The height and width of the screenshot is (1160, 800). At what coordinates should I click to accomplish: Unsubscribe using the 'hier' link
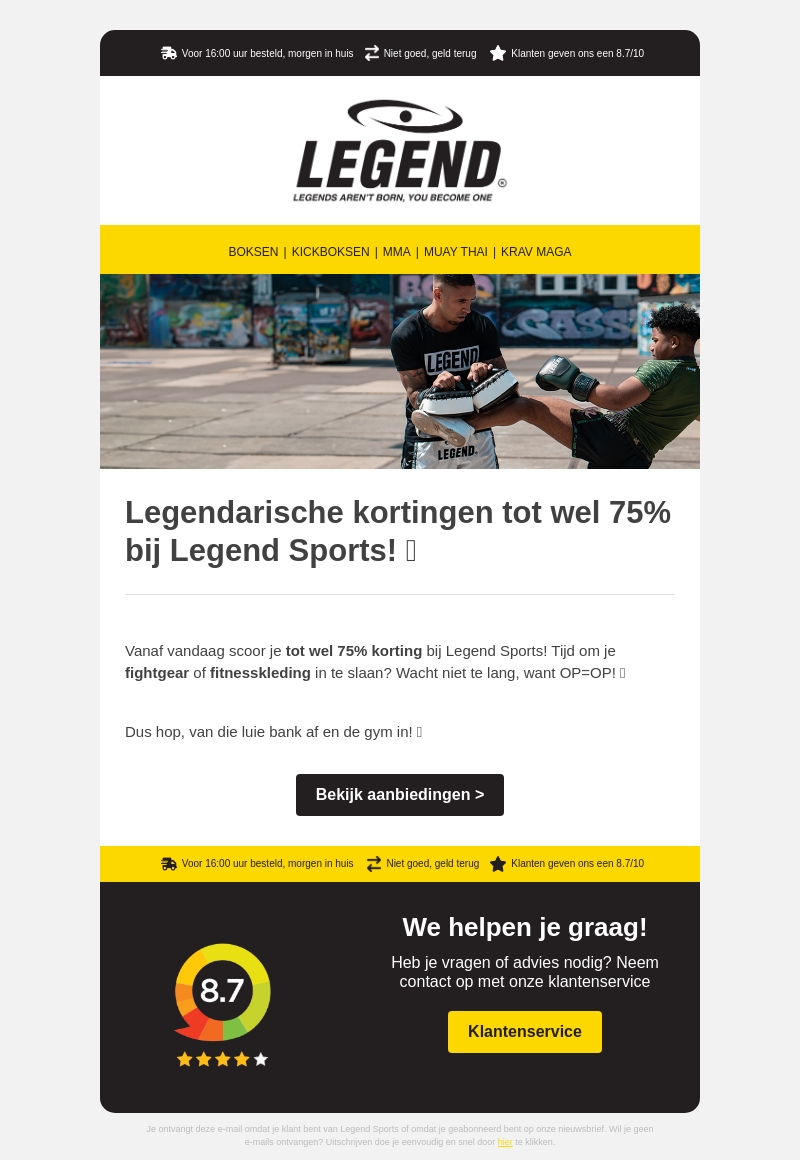tap(505, 1142)
